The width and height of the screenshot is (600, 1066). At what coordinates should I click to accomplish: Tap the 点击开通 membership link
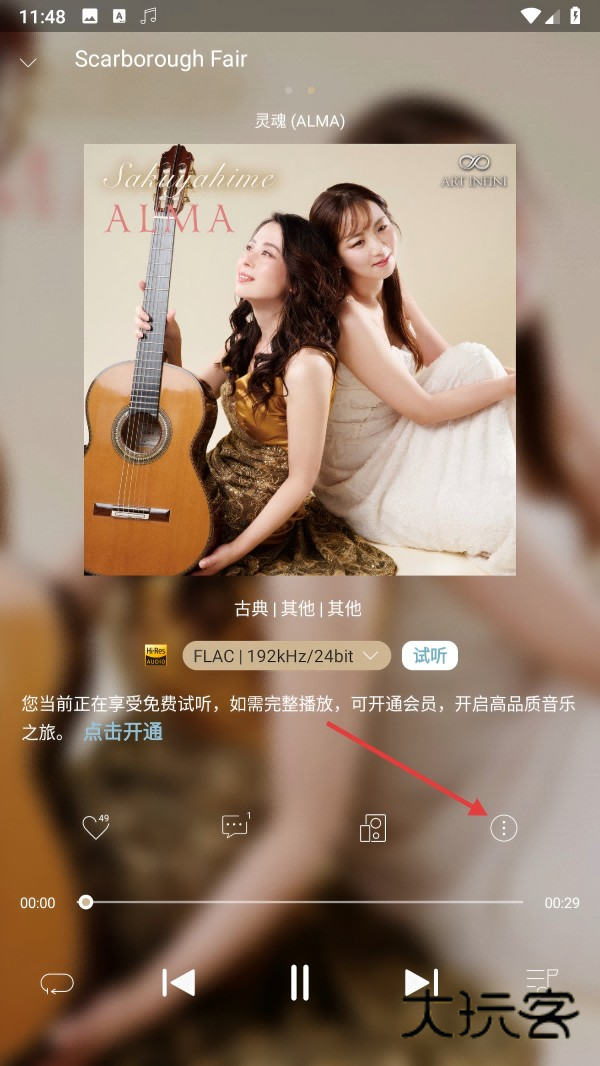[x=123, y=732]
